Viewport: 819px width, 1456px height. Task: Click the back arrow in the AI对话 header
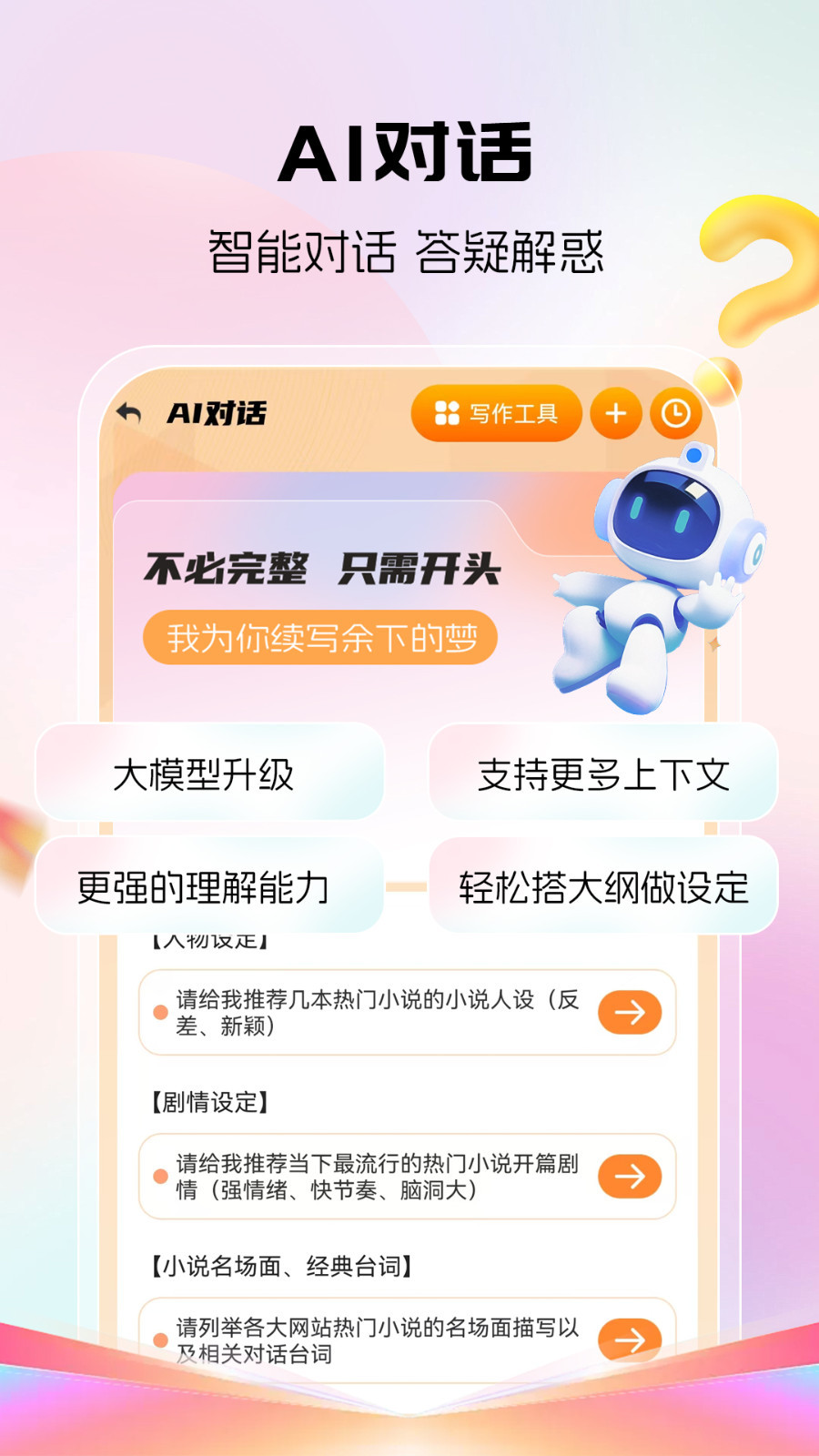coord(129,412)
